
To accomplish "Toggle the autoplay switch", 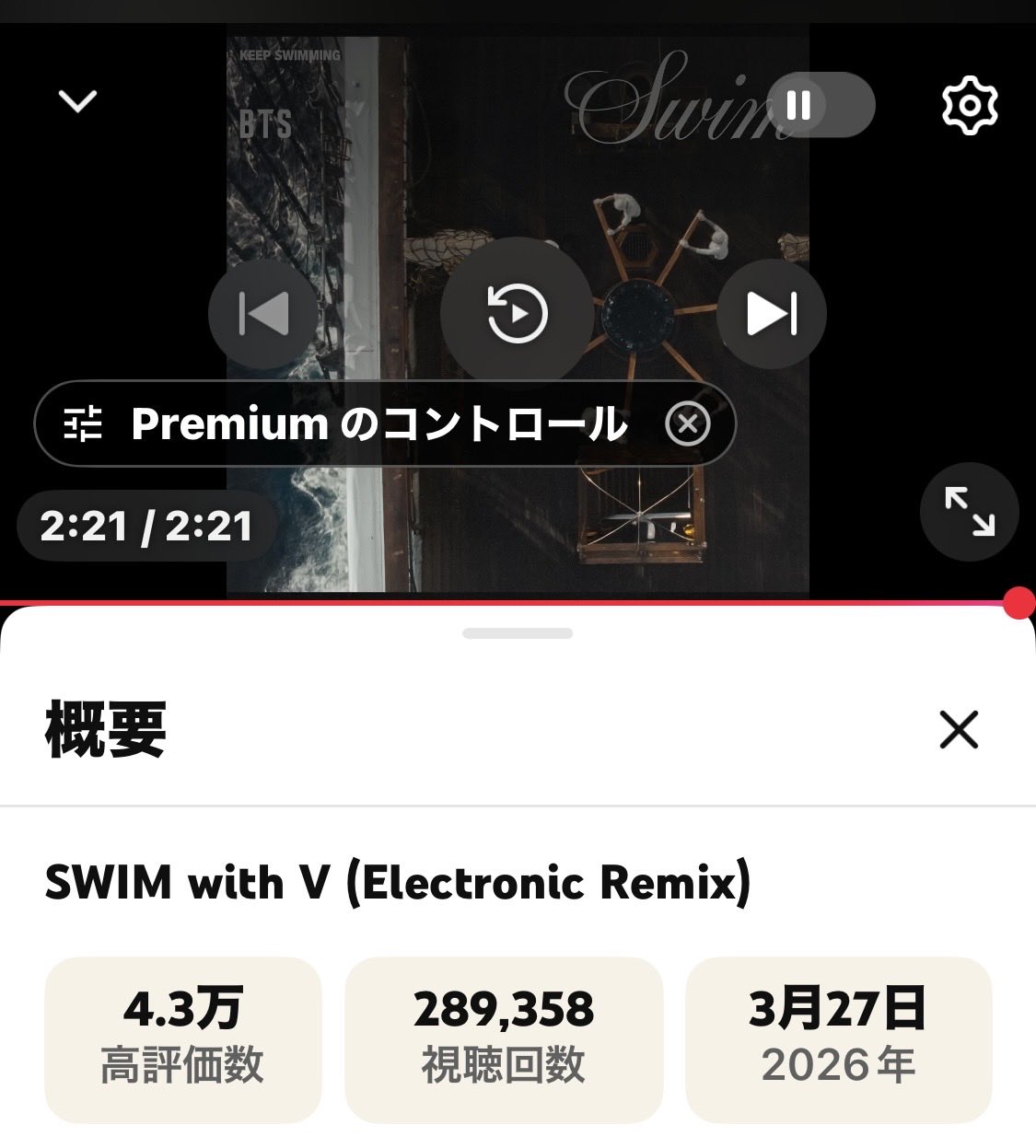I will coord(821,105).
